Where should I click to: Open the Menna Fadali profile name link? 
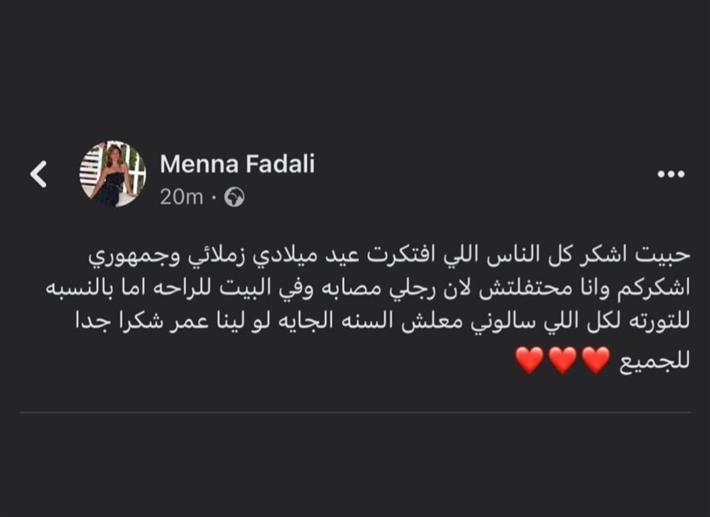pos(237,163)
